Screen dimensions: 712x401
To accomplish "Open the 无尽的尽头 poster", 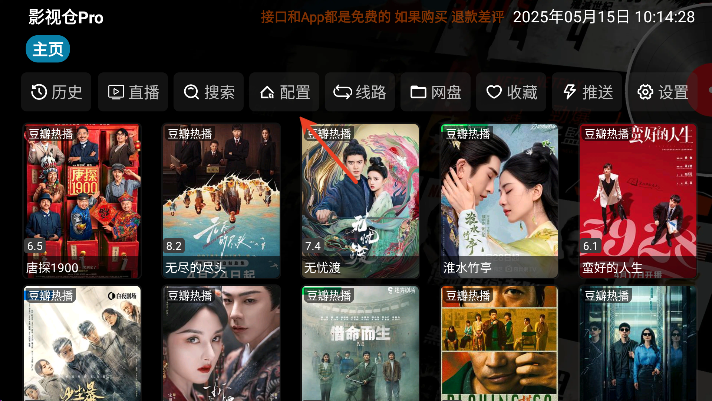I will [221, 200].
